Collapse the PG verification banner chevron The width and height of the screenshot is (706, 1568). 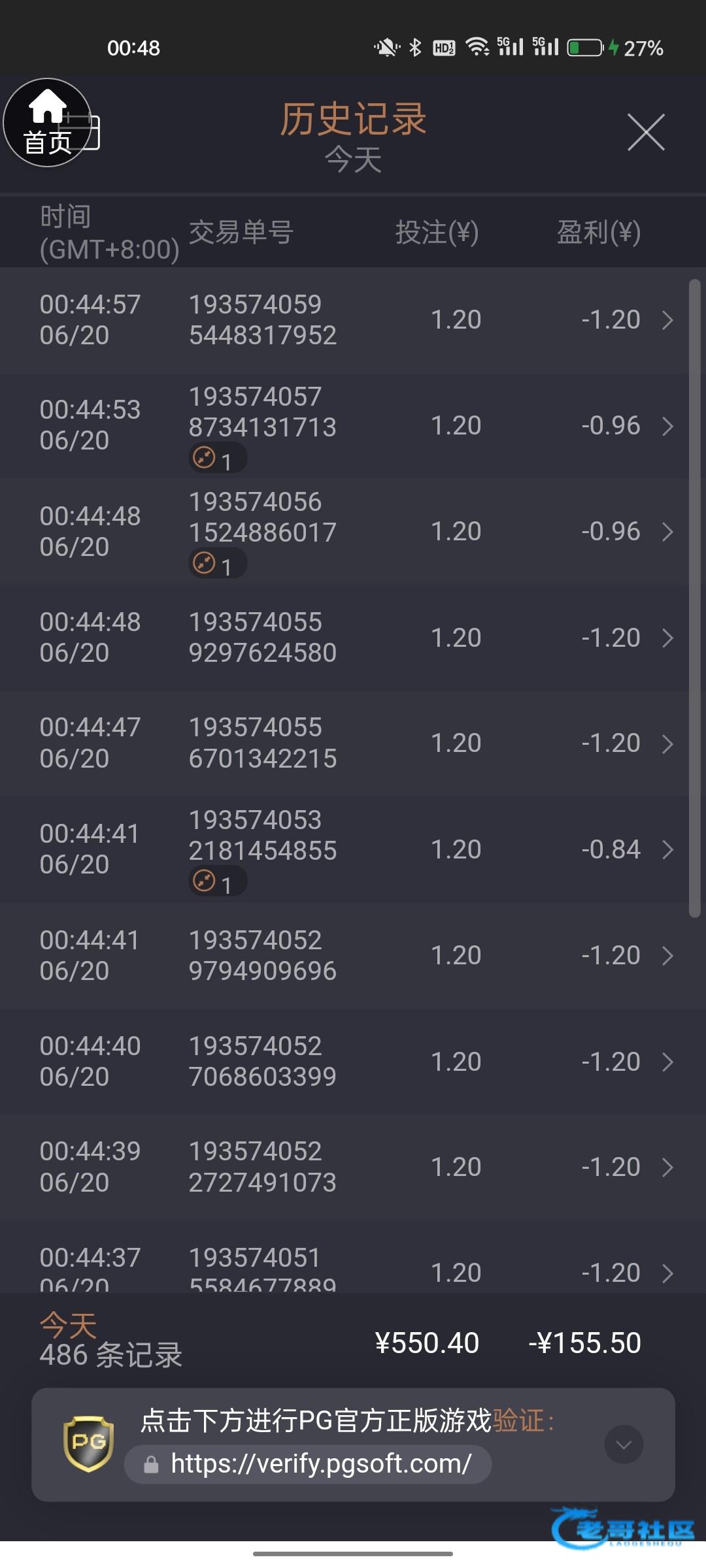(x=624, y=1444)
